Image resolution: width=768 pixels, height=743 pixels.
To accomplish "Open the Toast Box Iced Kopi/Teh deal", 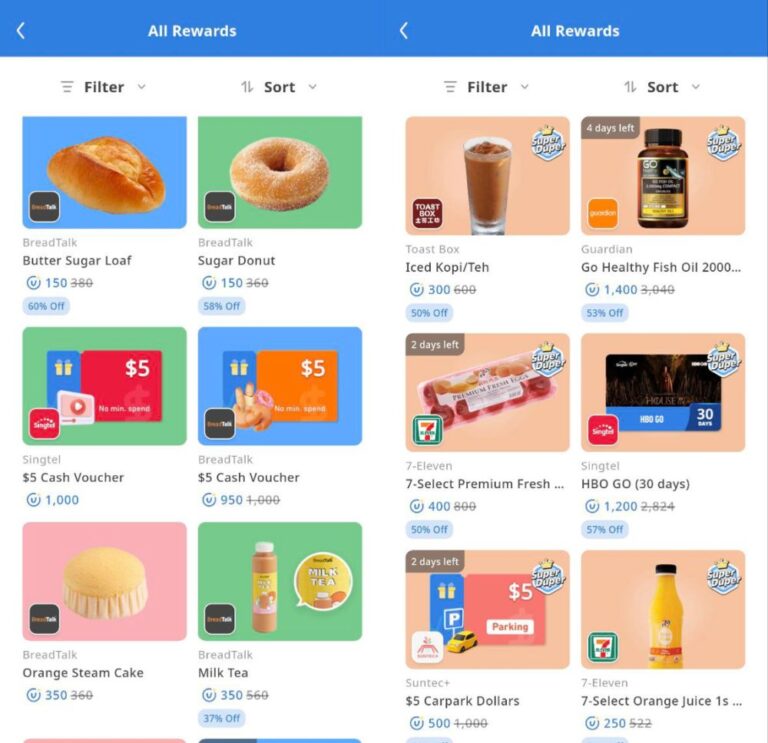I will (487, 176).
